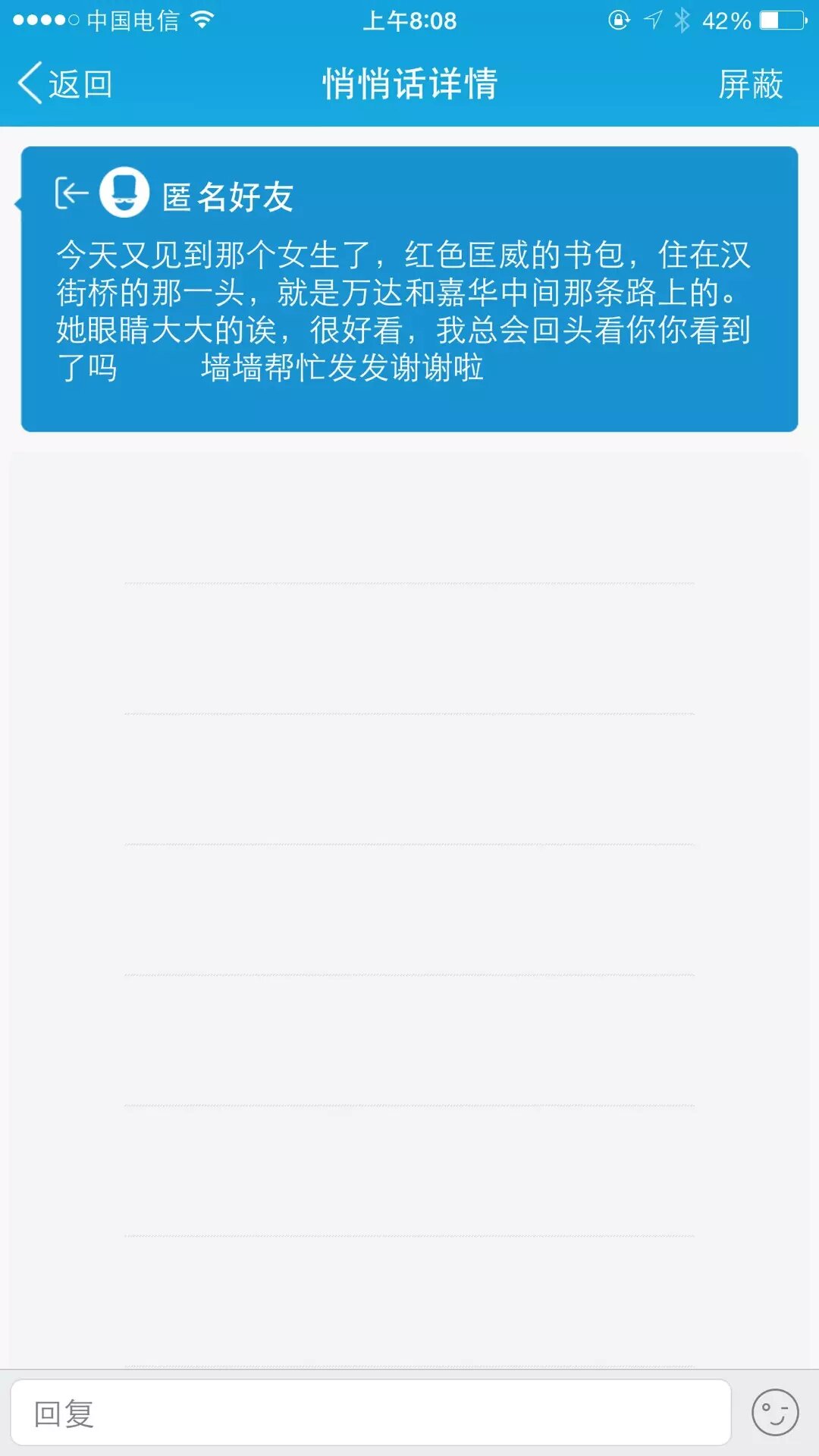The width and height of the screenshot is (819, 1456).
Task: Open the 回复 reply input field
Action: (x=370, y=1414)
